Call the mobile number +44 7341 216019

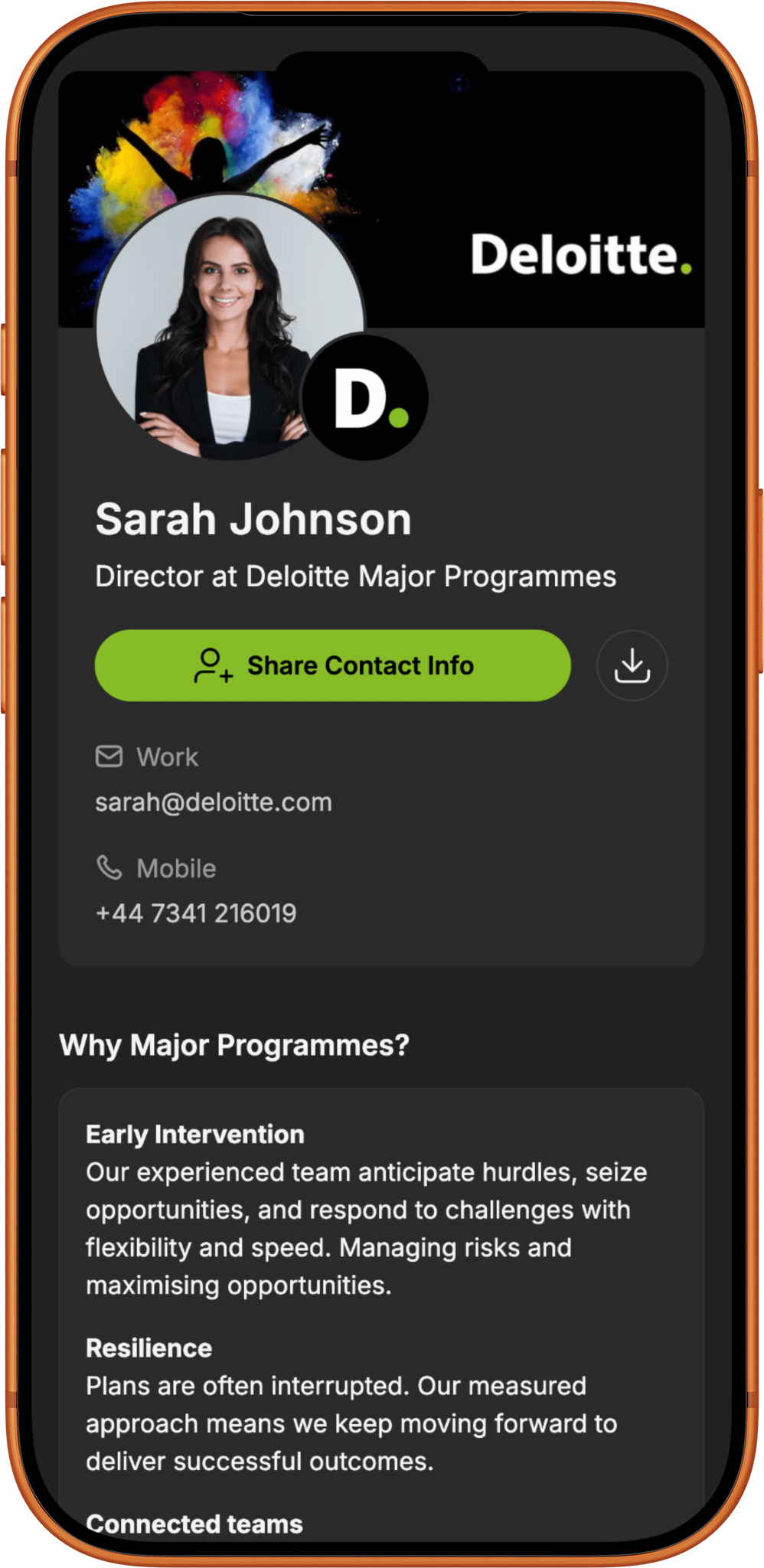point(196,913)
